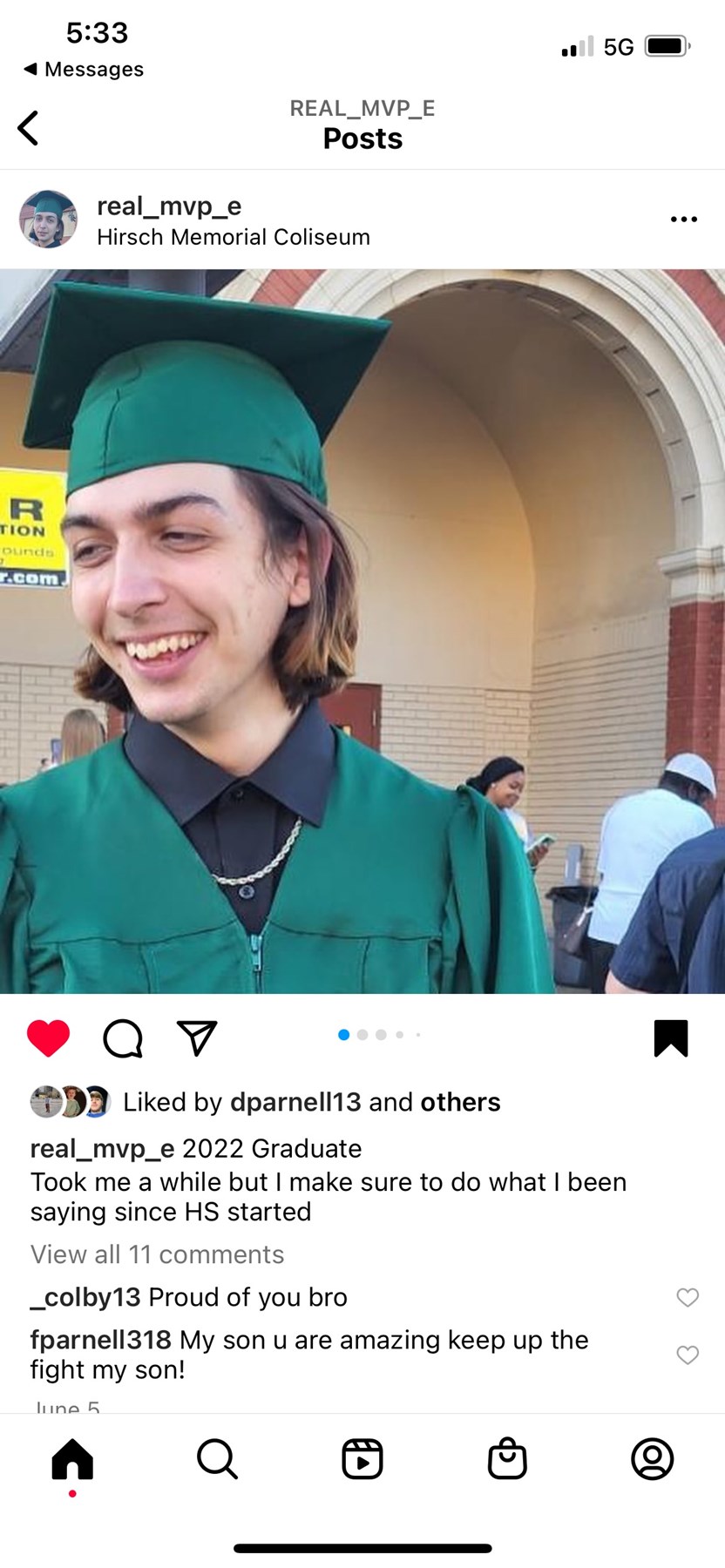
Task: Open real_mvp_e's profile picture
Action: click(48, 220)
